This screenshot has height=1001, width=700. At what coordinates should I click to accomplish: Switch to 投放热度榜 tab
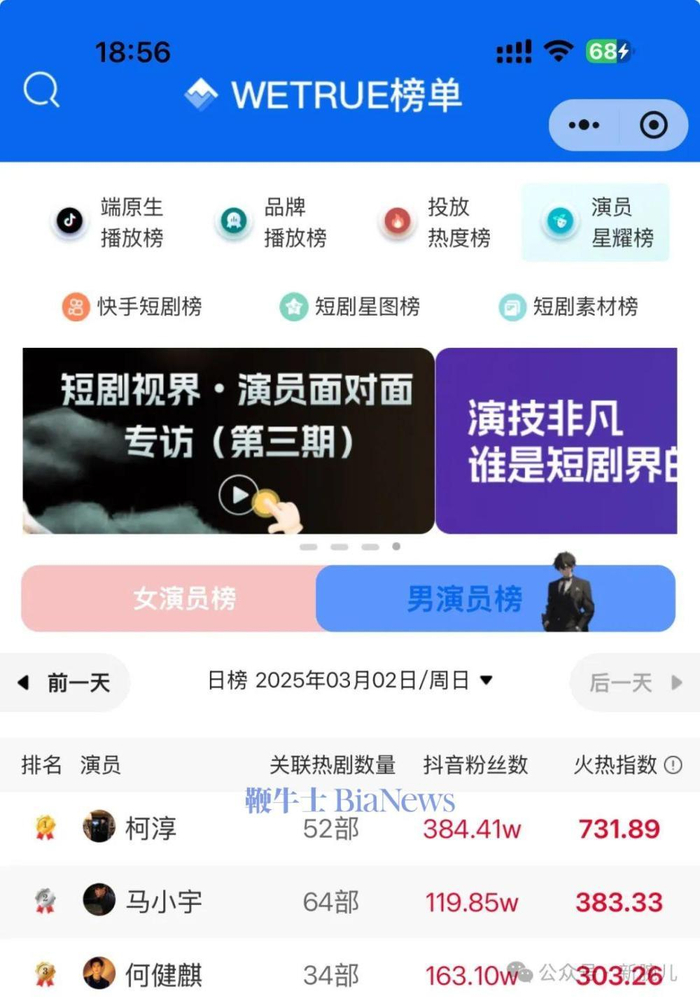(435, 222)
